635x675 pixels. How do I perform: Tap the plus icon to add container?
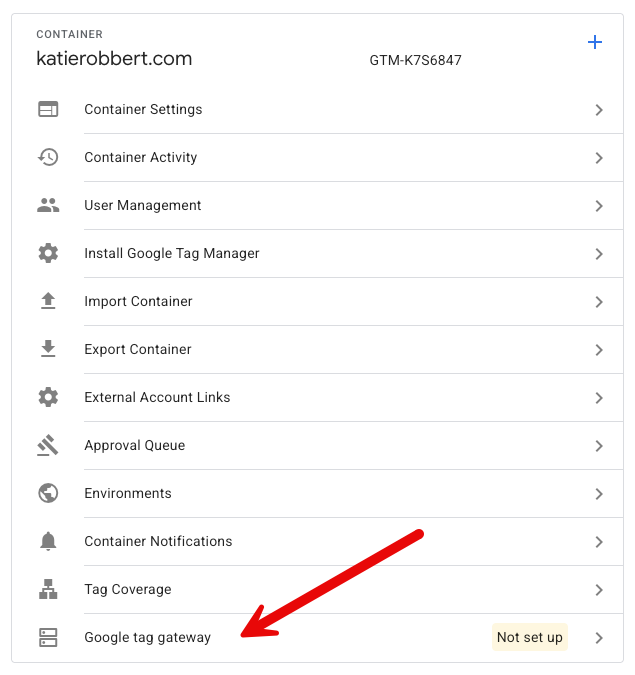point(595,42)
